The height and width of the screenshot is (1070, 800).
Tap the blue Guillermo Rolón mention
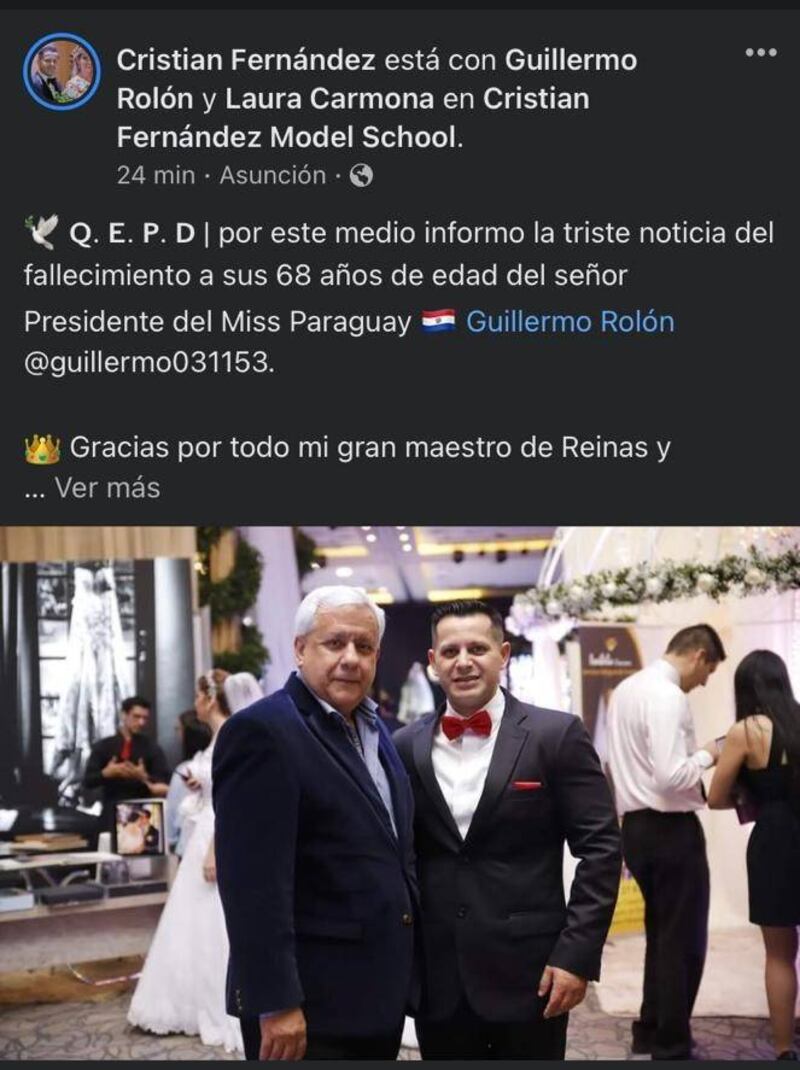570,322
